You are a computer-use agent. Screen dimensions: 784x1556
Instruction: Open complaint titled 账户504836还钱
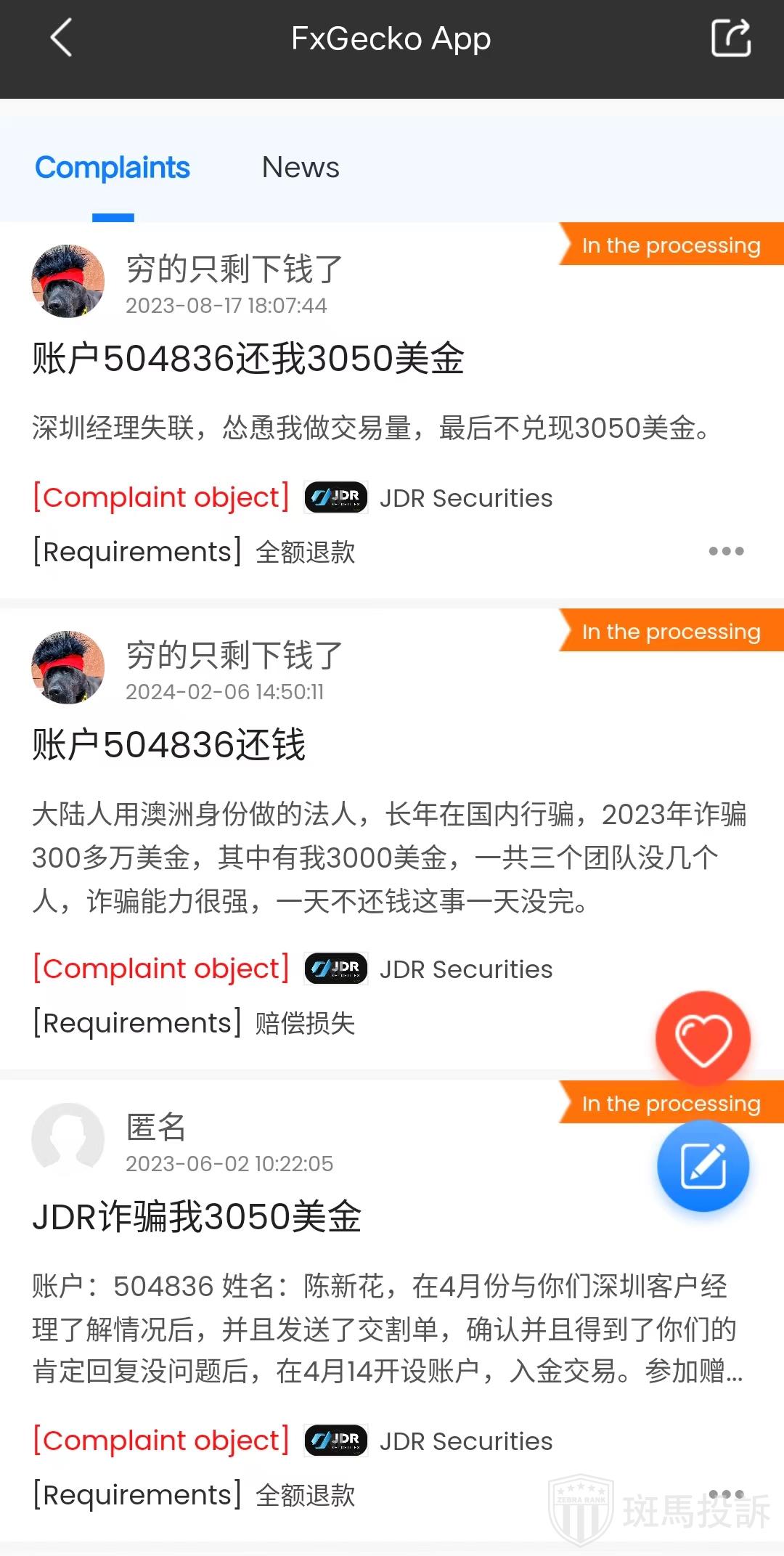click(169, 745)
